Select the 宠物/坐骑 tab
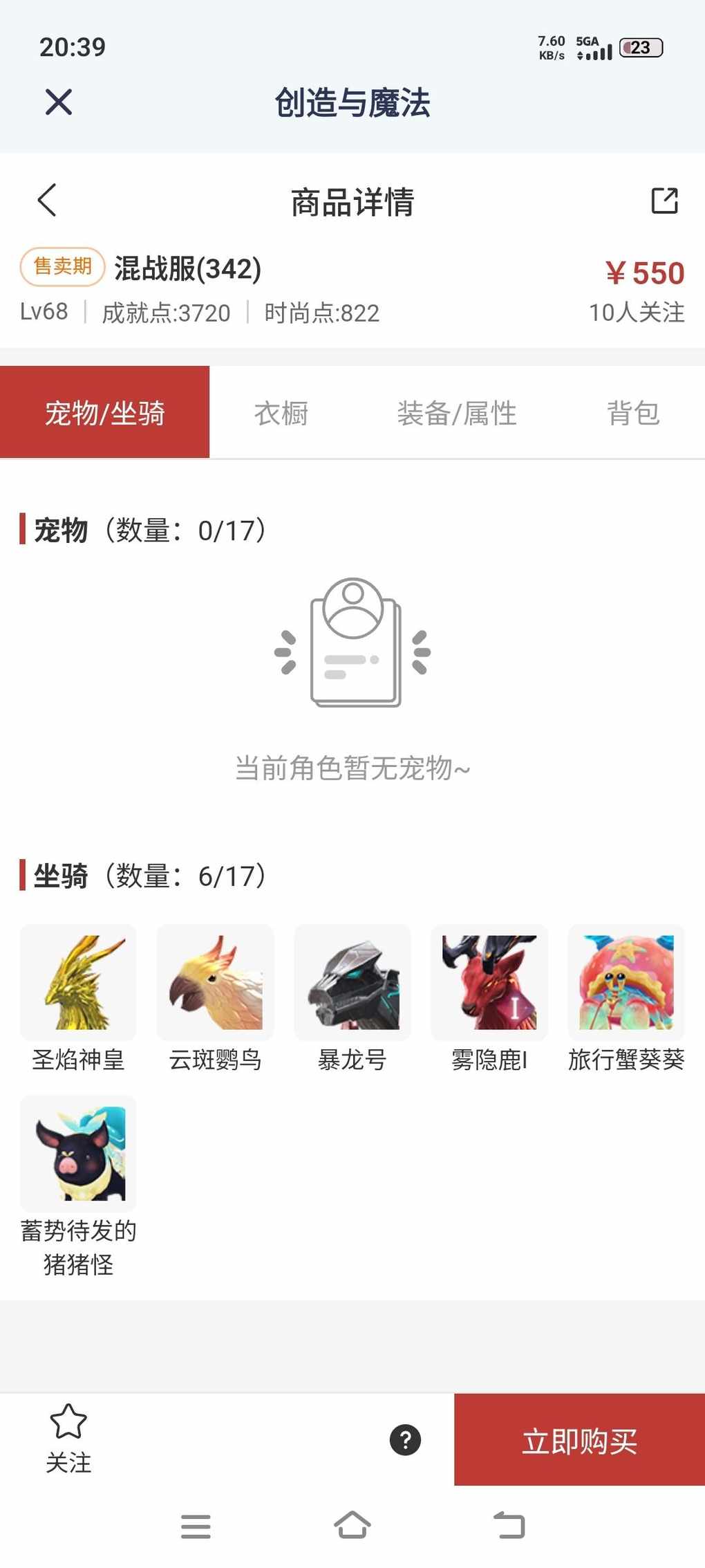This screenshot has height=1568, width=705. pyautogui.click(x=104, y=414)
